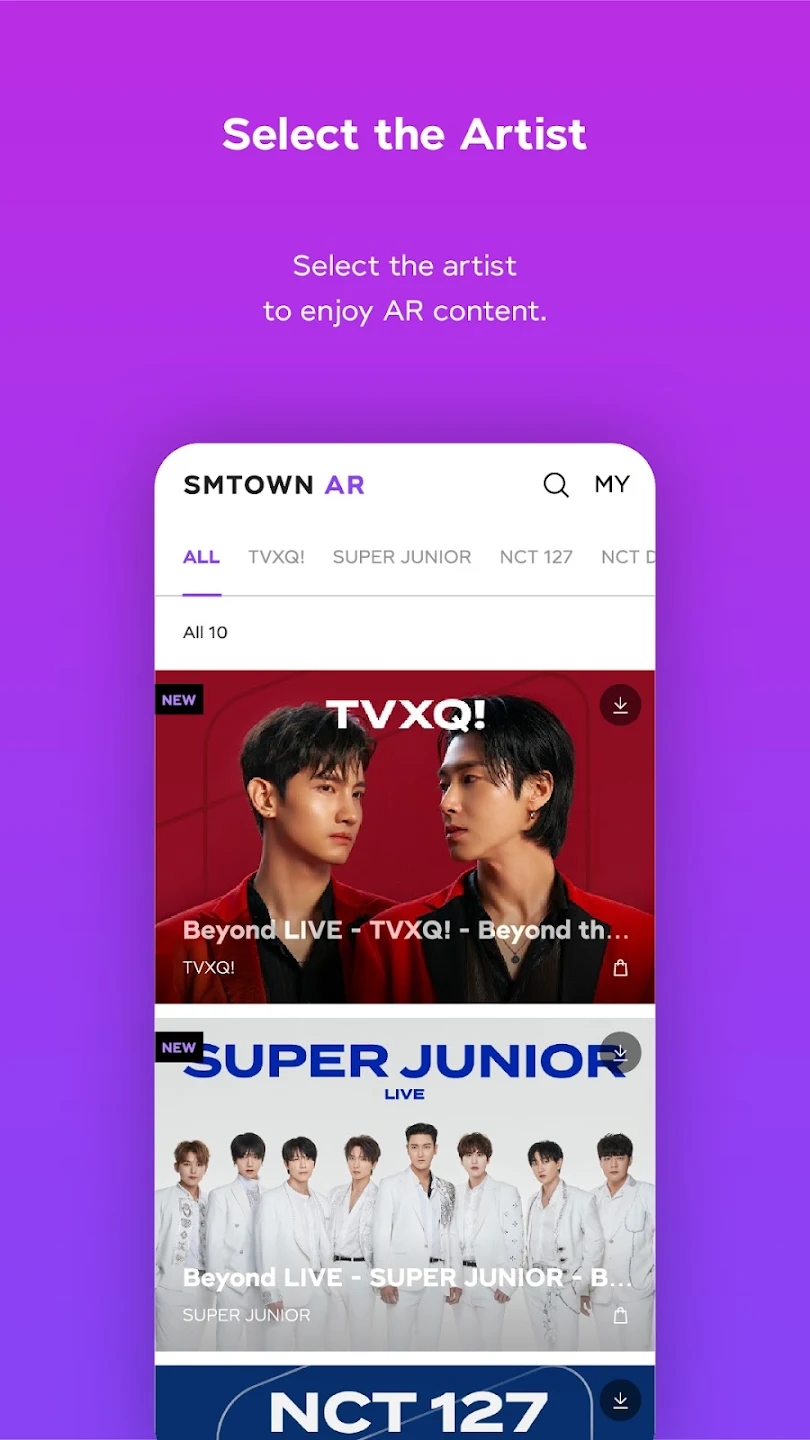The height and width of the screenshot is (1440, 810).
Task: Open the MY page
Action: tap(611, 484)
